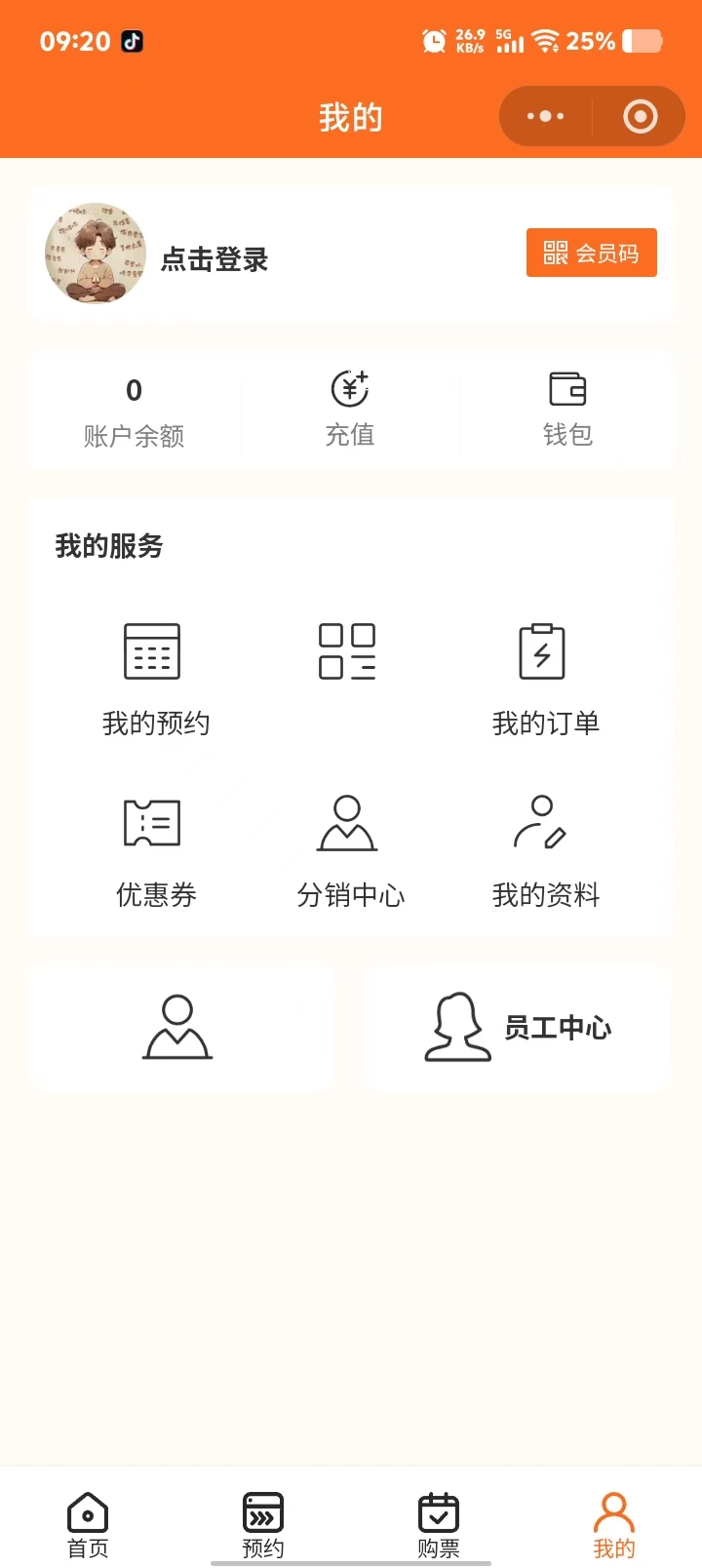Close the mini program via circle icon

click(x=640, y=117)
